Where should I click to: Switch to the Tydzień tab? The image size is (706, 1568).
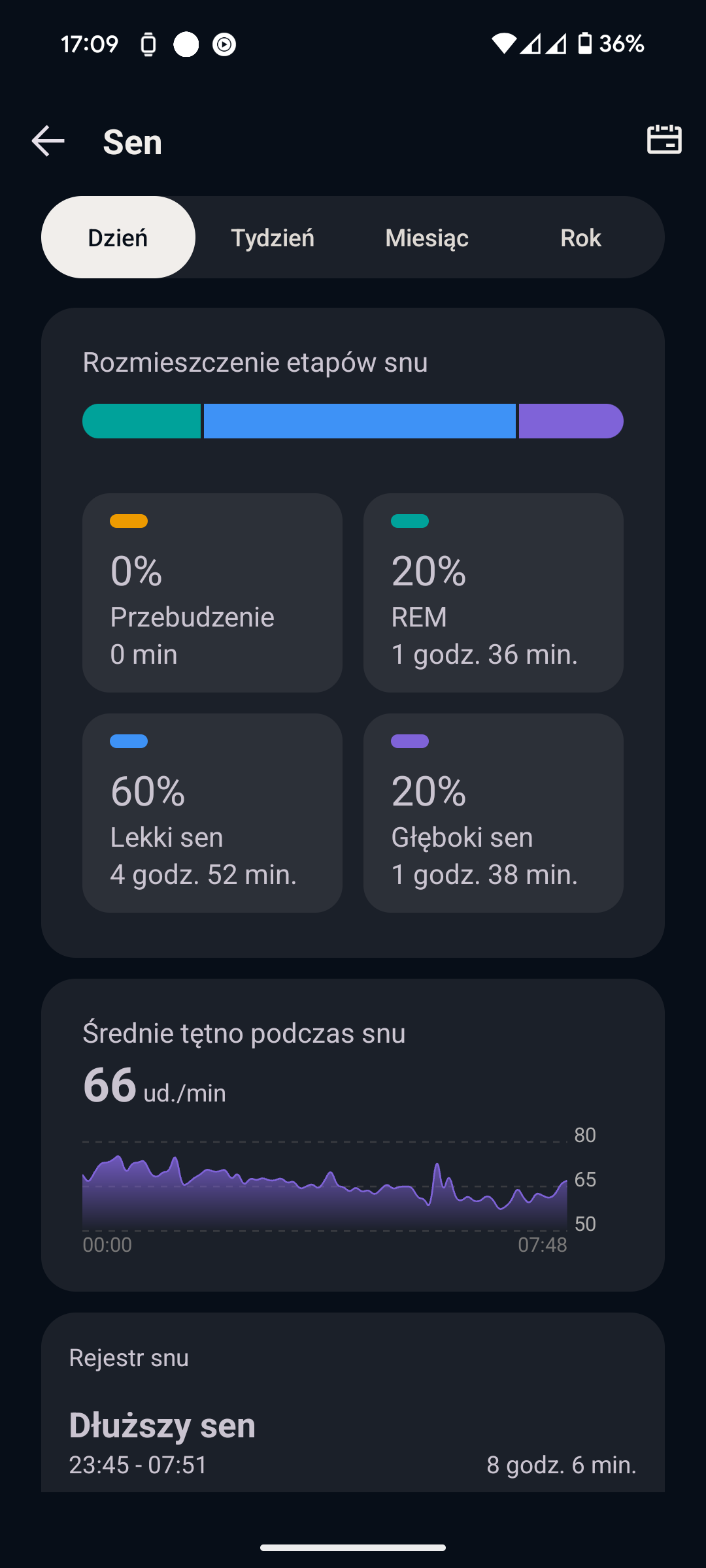click(273, 238)
